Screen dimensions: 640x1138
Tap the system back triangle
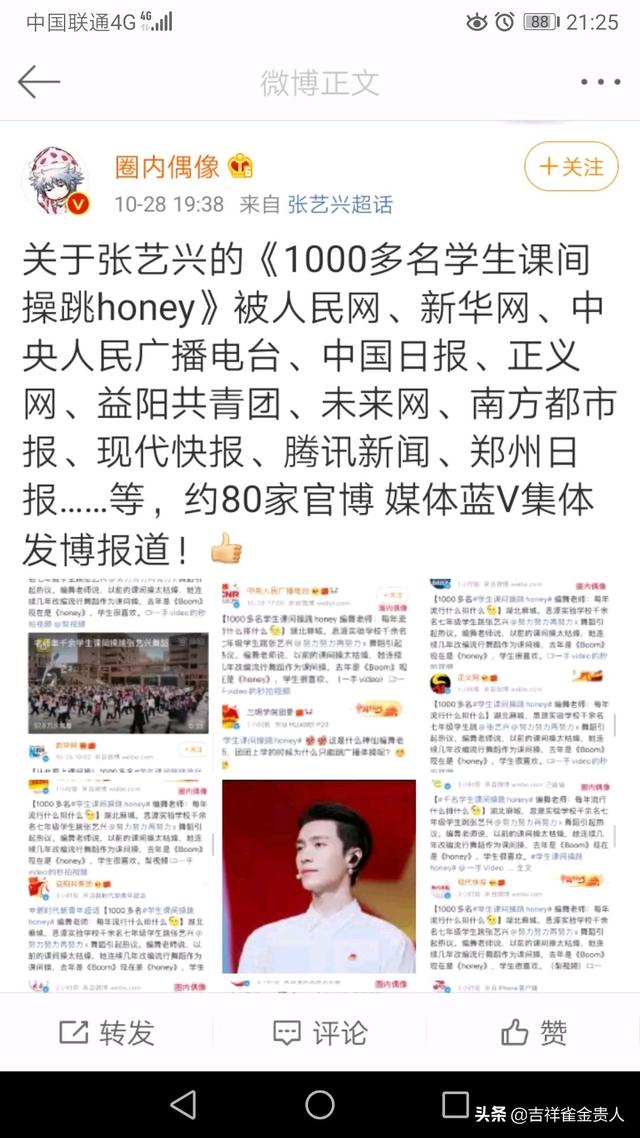coord(183,1104)
